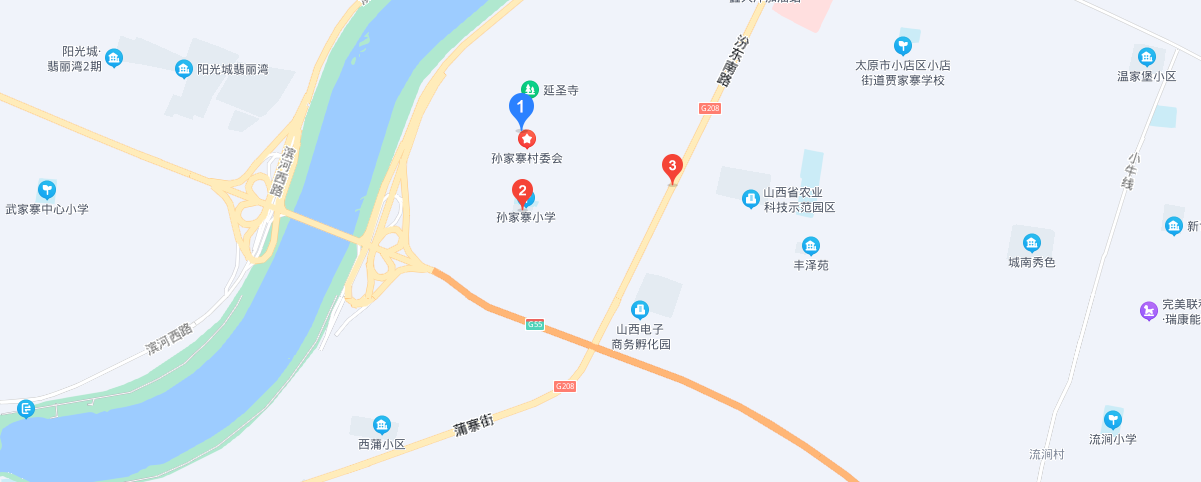Select the 武家寨中心小学 school marker
Image resolution: width=1201 pixels, height=482 pixels.
click(47, 189)
